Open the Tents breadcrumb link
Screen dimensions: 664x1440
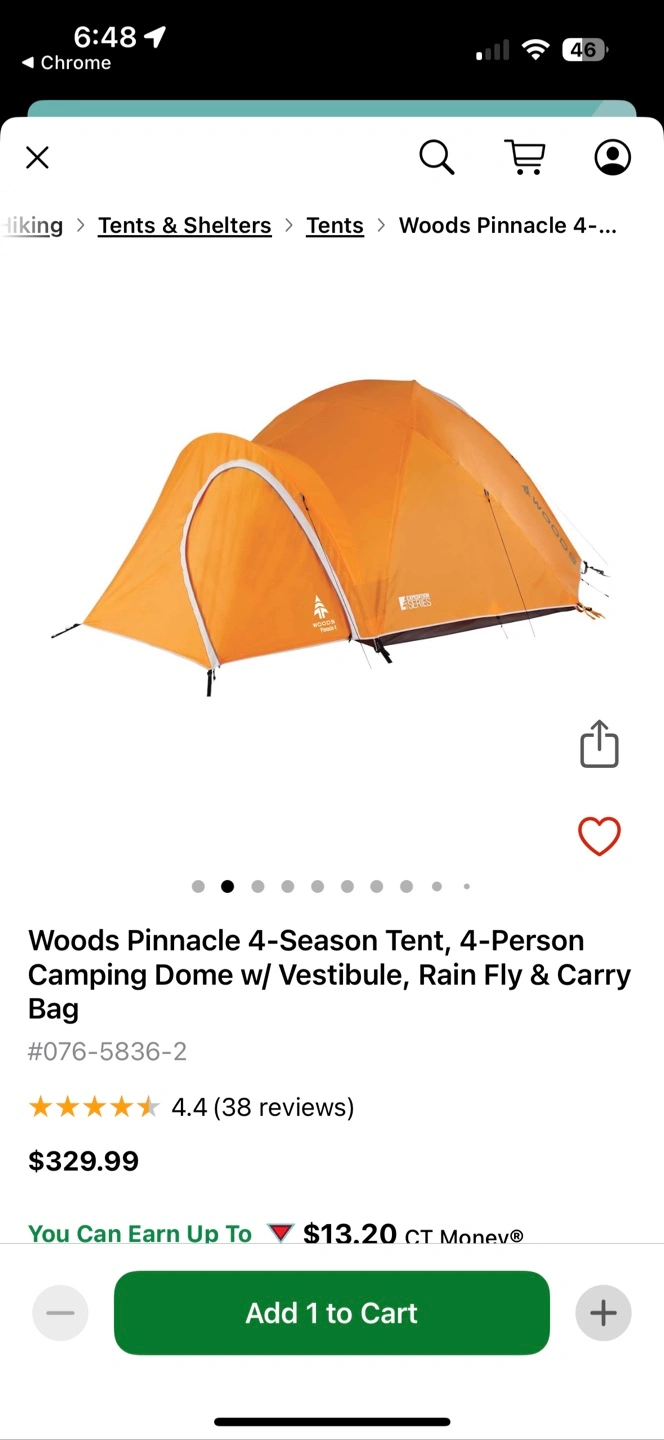335,226
